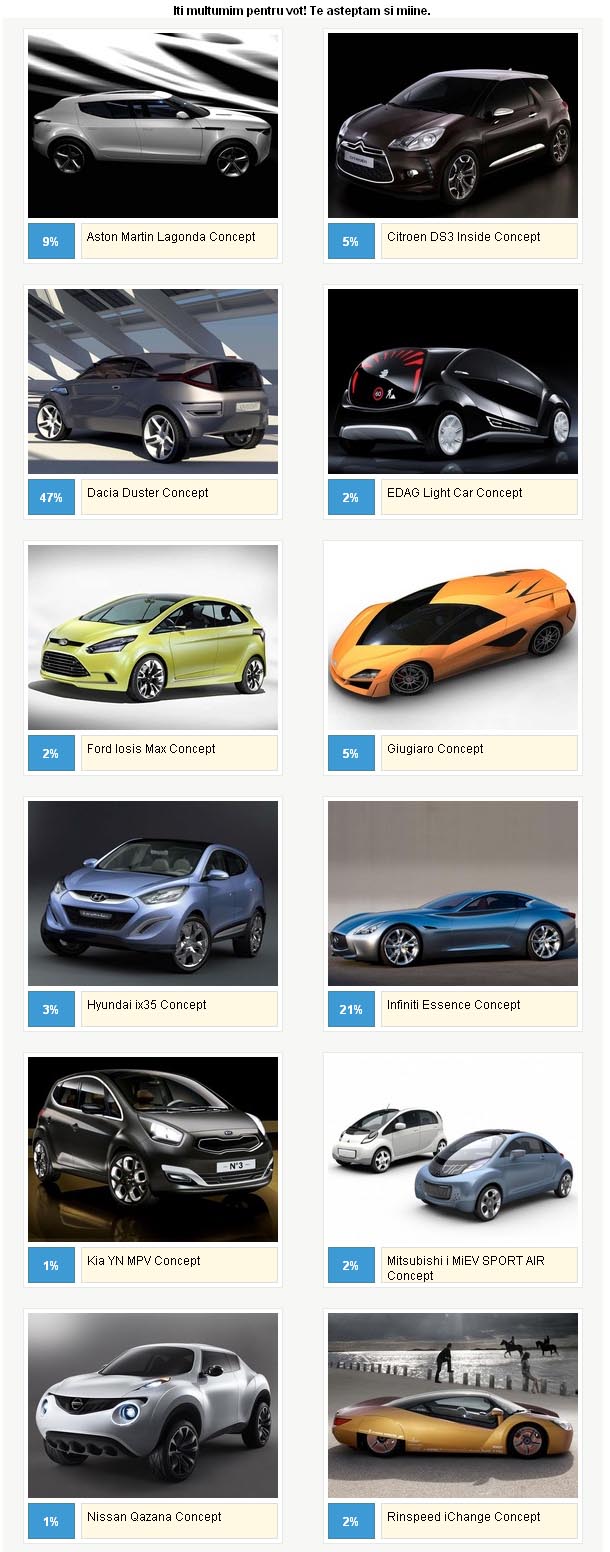The image size is (610, 1552).
Task: Open the Rinspeed iChange Concept image
Action: pos(452,1405)
